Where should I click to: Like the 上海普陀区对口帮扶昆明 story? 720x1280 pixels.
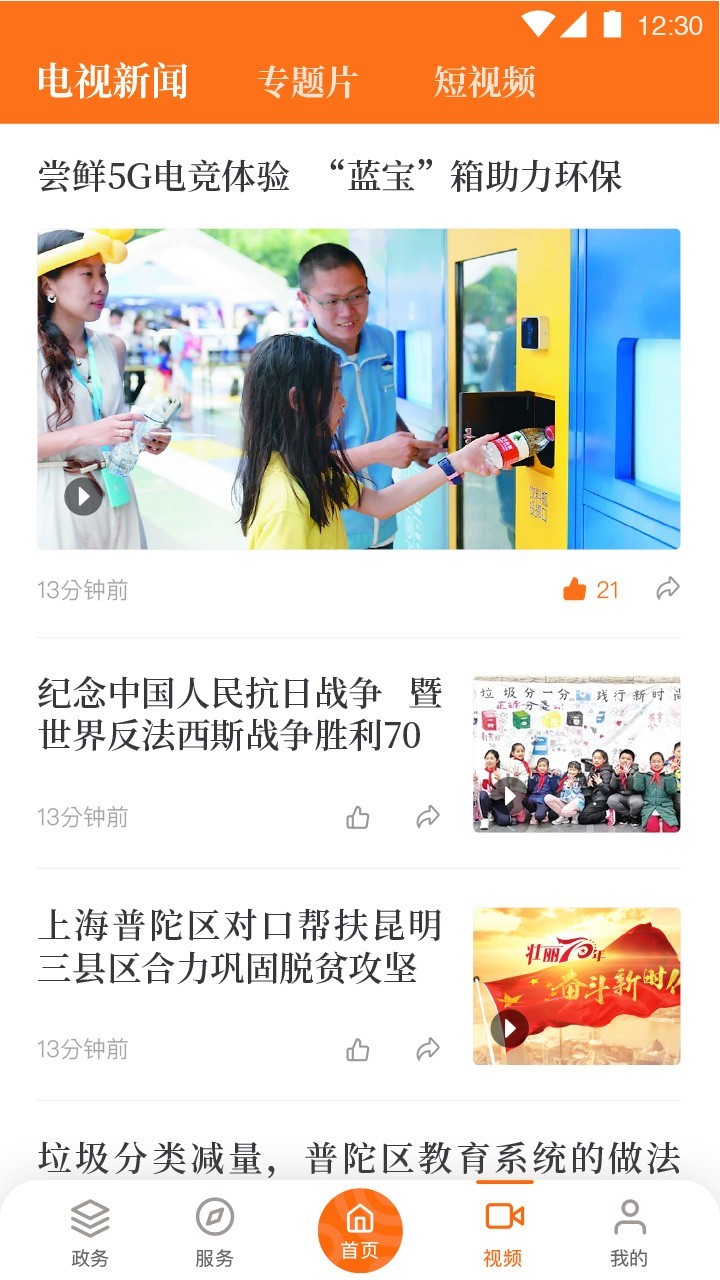tap(358, 1050)
